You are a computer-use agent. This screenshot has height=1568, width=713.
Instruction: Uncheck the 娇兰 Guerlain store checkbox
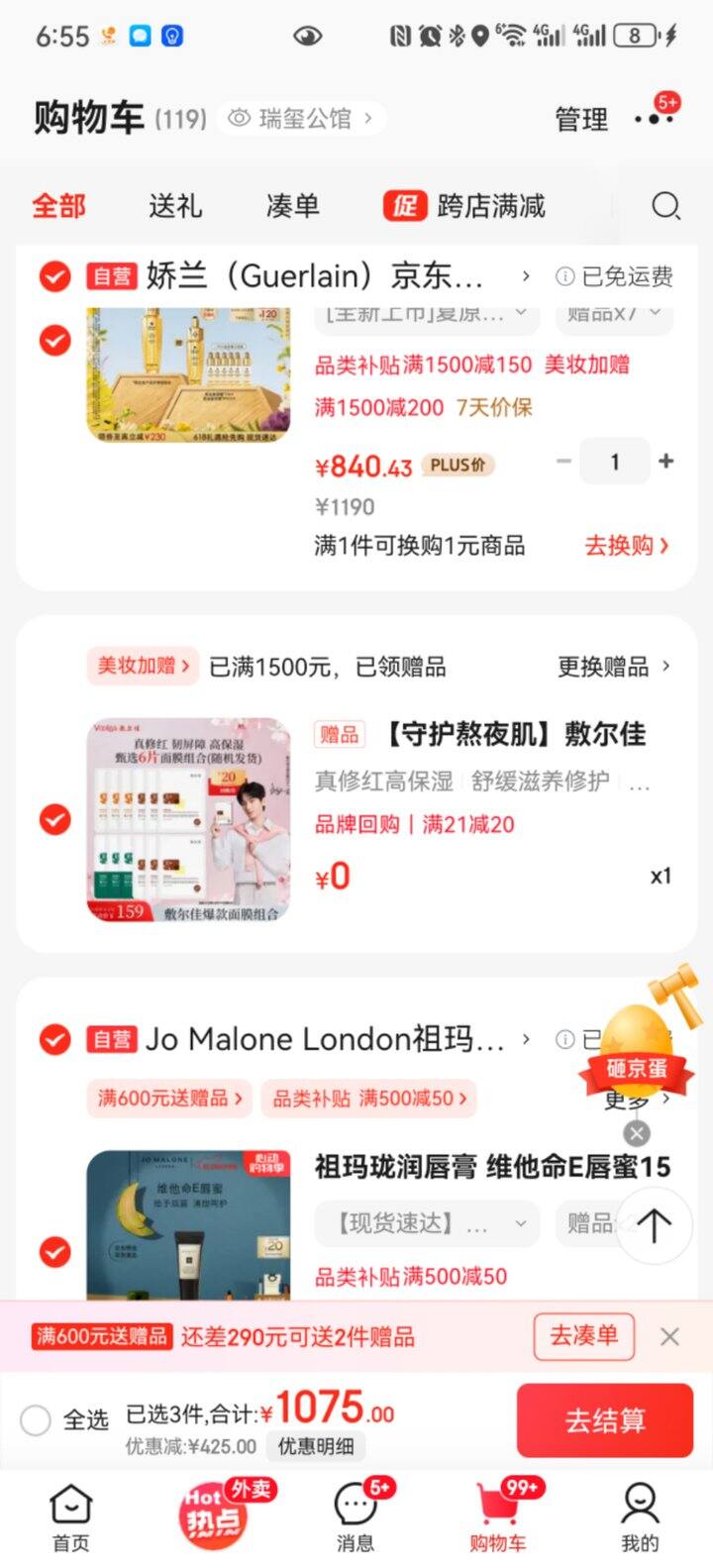click(54, 276)
